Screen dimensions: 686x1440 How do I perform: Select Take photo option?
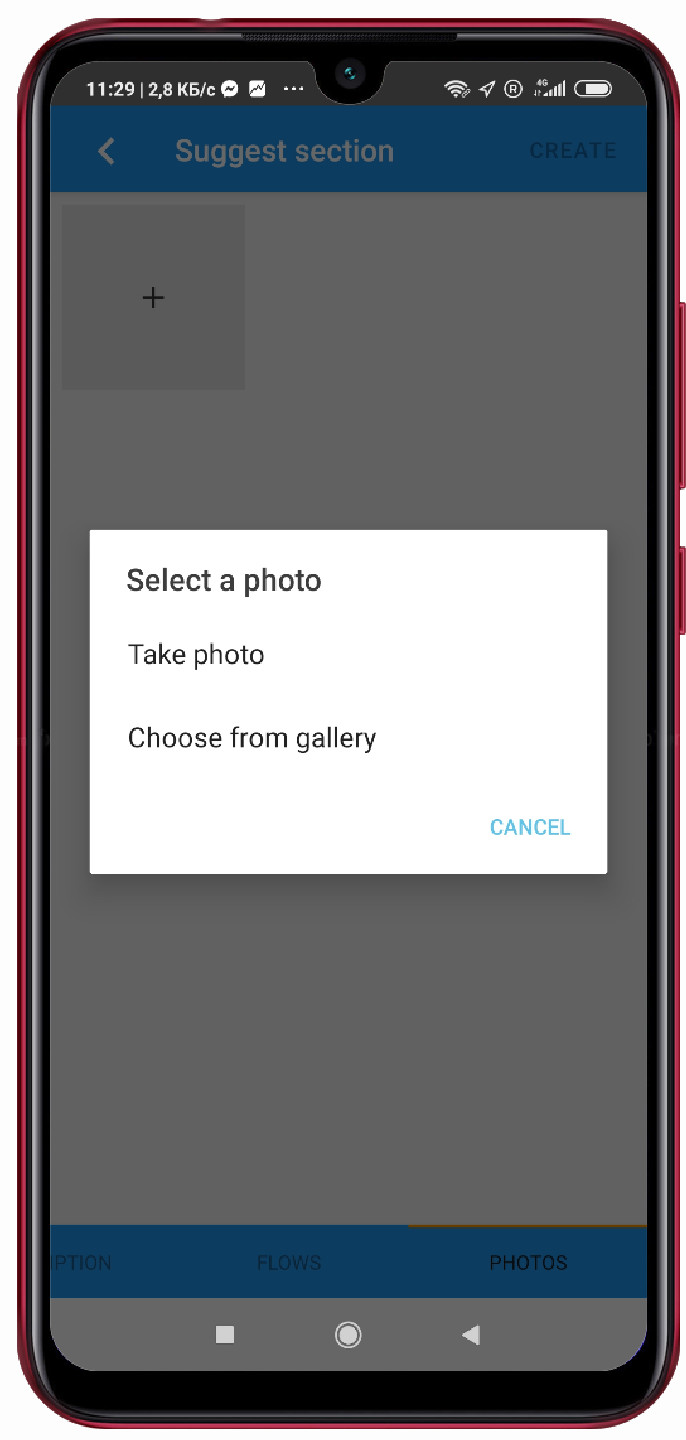(x=196, y=655)
